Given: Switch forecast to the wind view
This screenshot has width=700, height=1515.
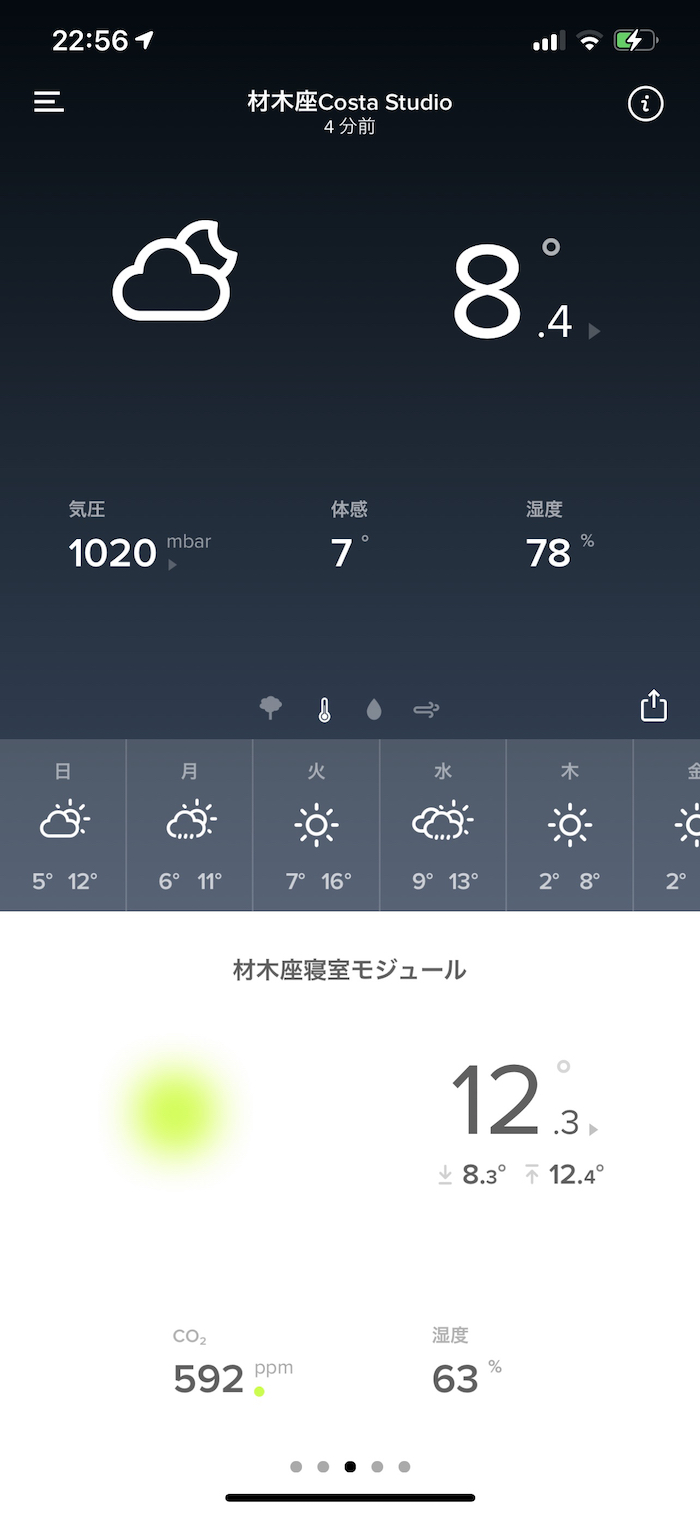Looking at the screenshot, I should coord(426,710).
